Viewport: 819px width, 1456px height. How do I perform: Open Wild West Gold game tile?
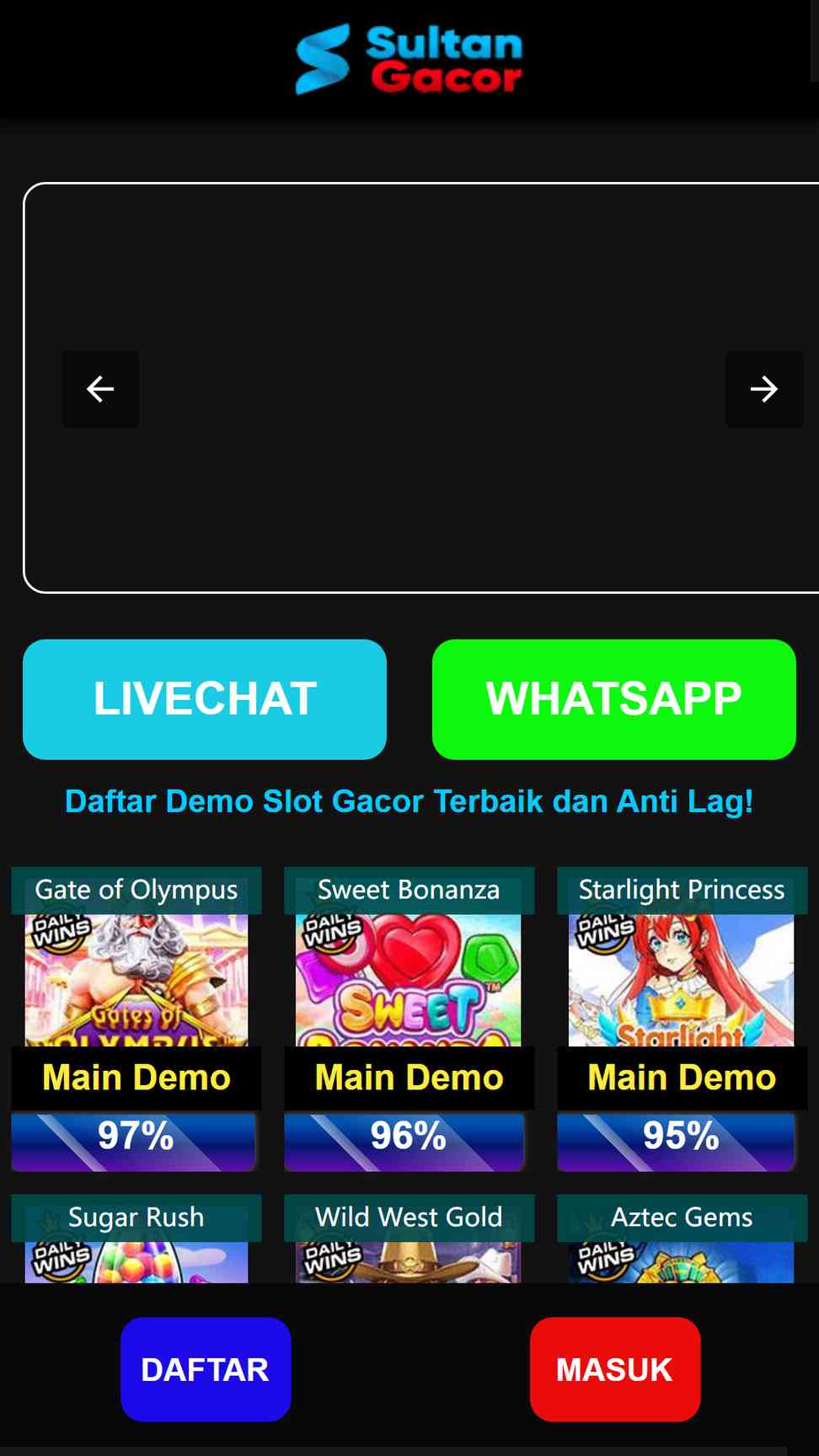(409, 1239)
